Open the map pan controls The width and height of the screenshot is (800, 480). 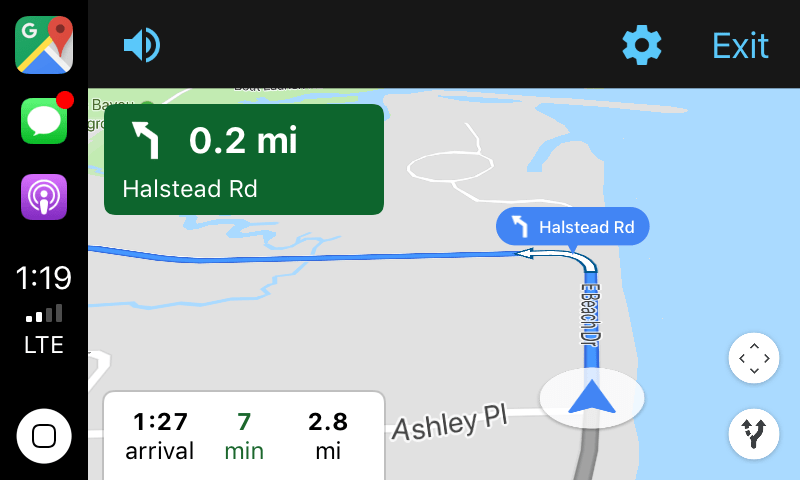[753, 357]
